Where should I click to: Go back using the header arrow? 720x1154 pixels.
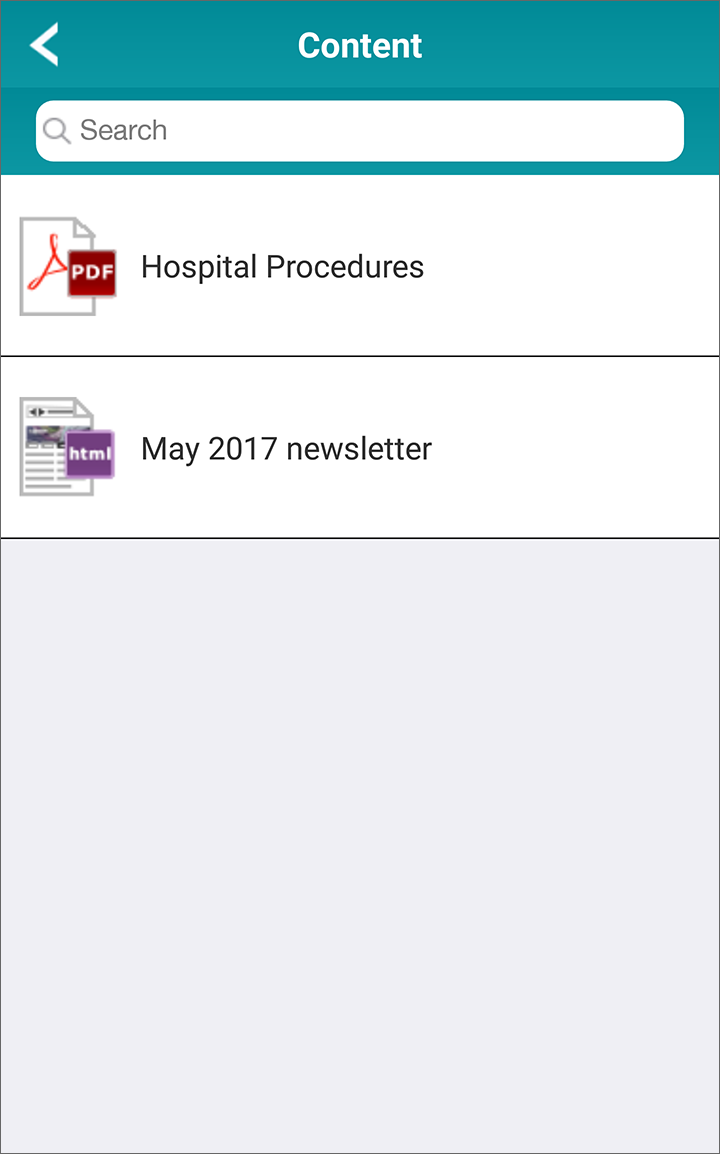click(x=44, y=45)
